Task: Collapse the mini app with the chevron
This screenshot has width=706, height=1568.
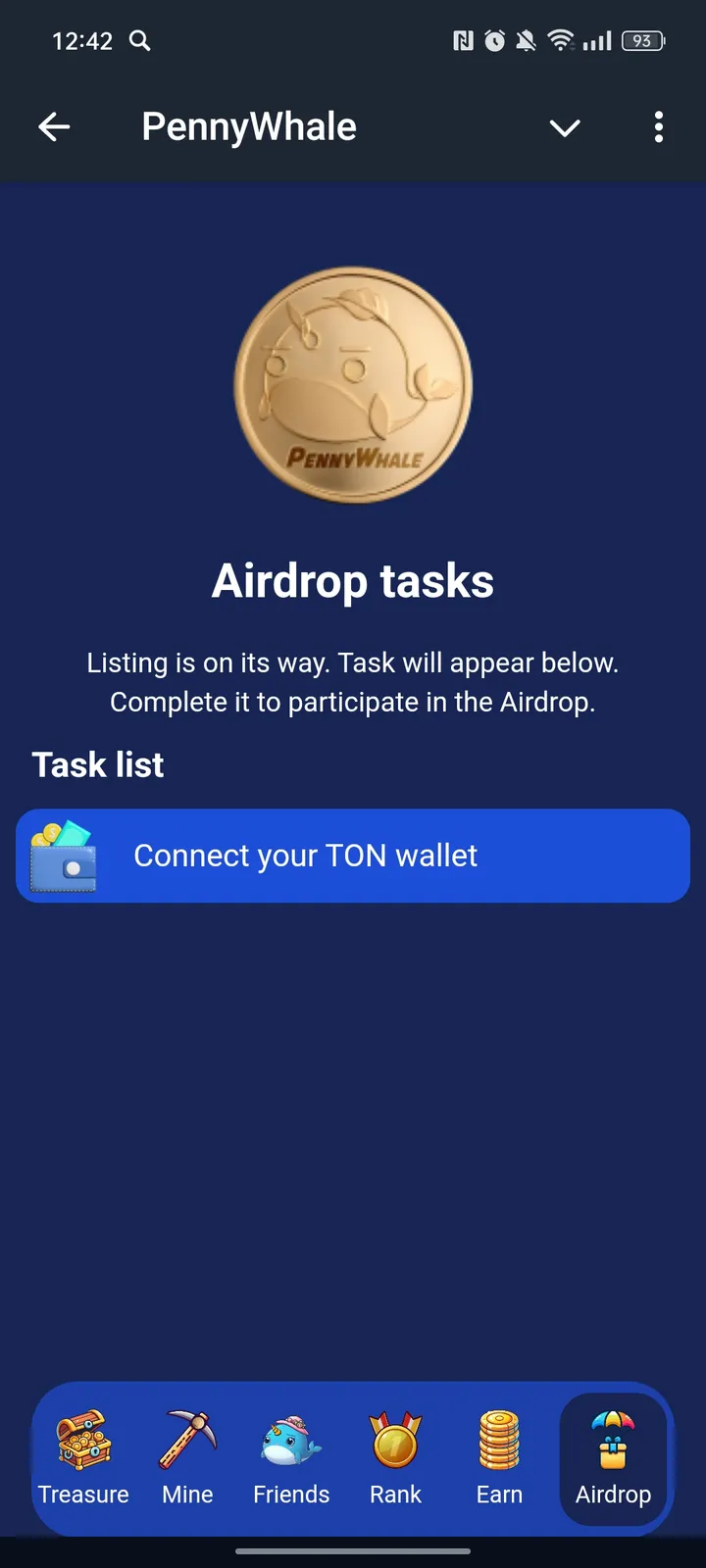Action: [565, 127]
